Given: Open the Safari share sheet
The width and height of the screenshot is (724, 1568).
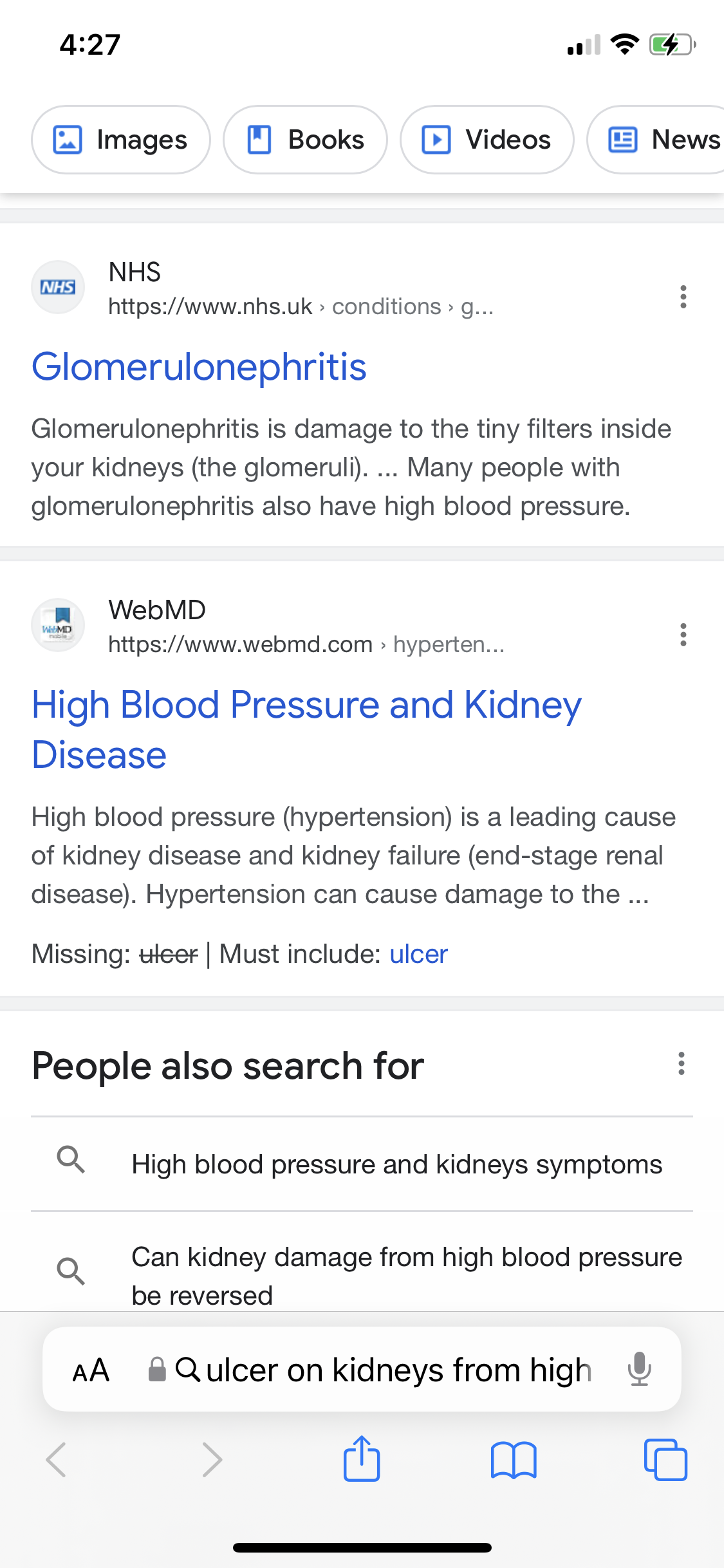Looking at the screenshot, I should coord(362,1459).
